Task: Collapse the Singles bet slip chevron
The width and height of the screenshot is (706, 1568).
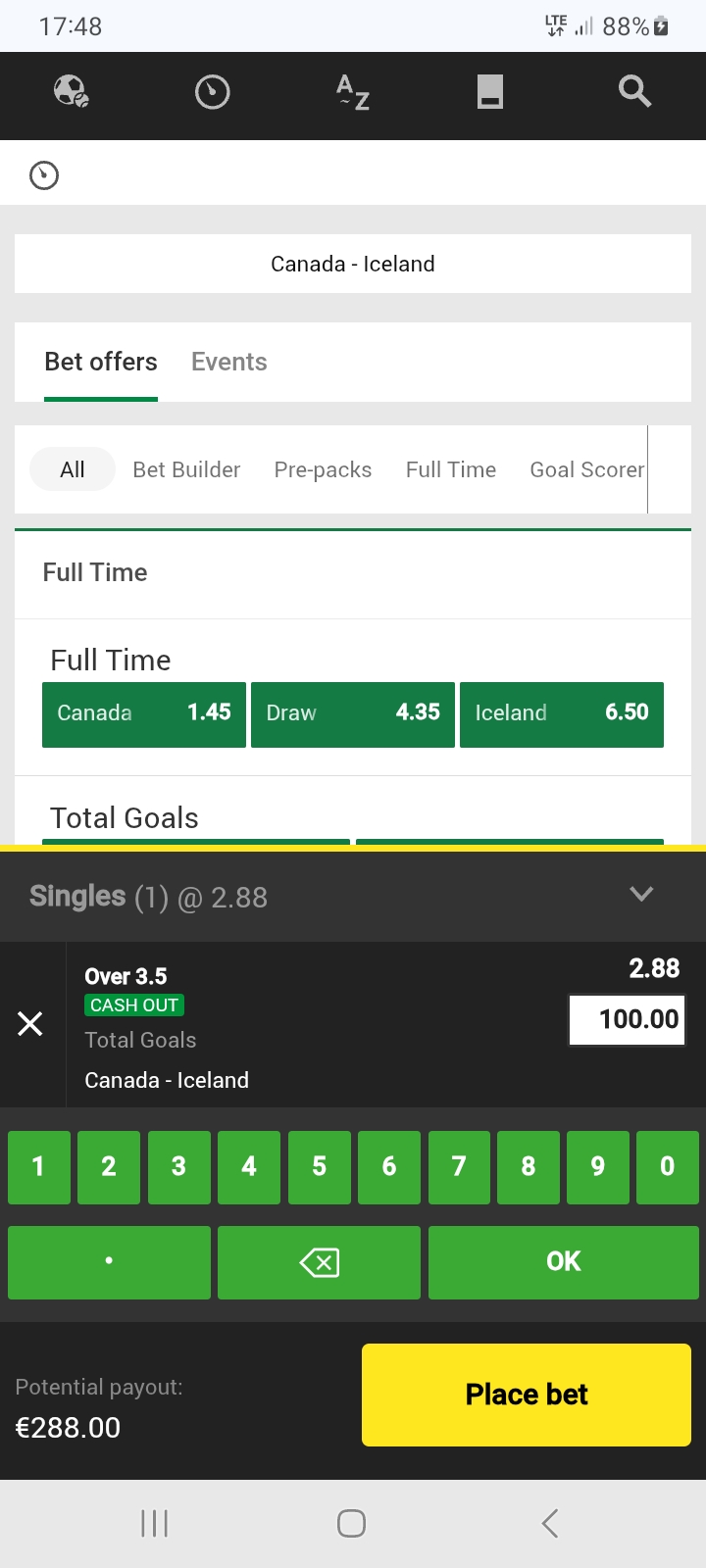Action: (641, 894)
